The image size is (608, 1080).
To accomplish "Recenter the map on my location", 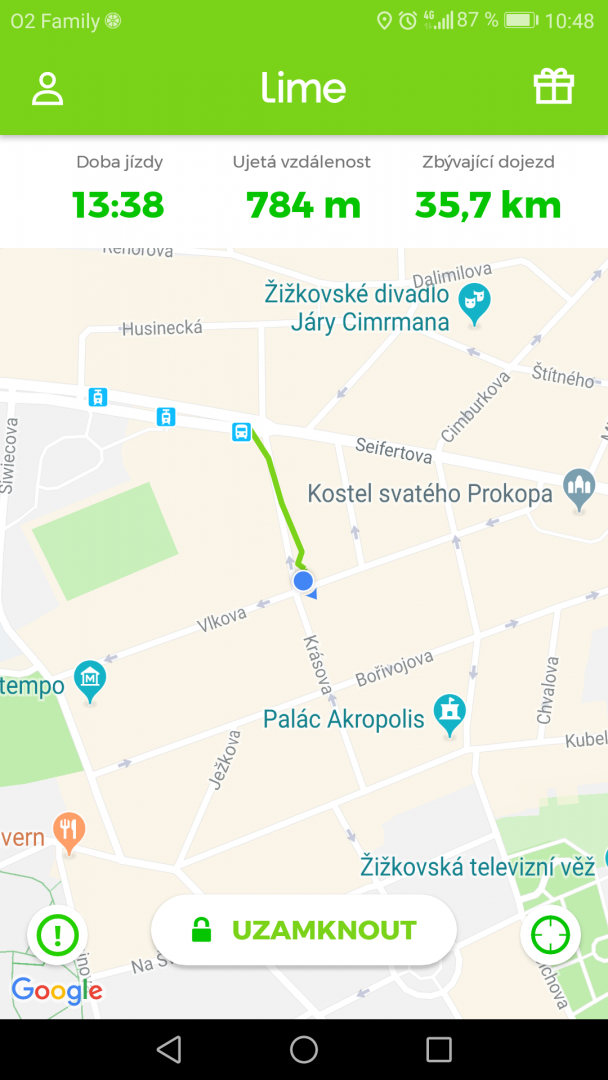I will click(x=550, y=936).
